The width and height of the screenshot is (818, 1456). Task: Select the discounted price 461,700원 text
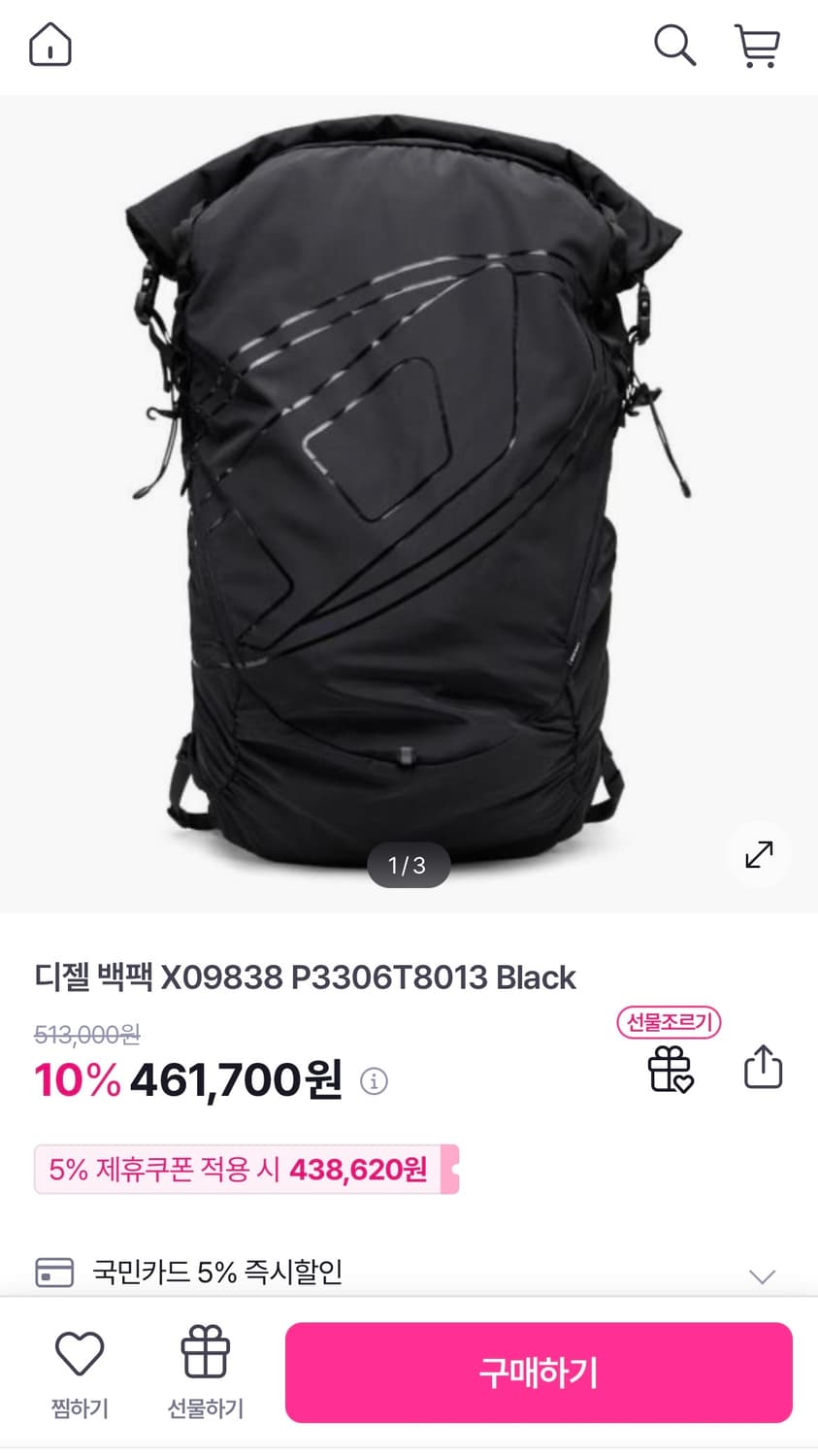[235, 1081]
